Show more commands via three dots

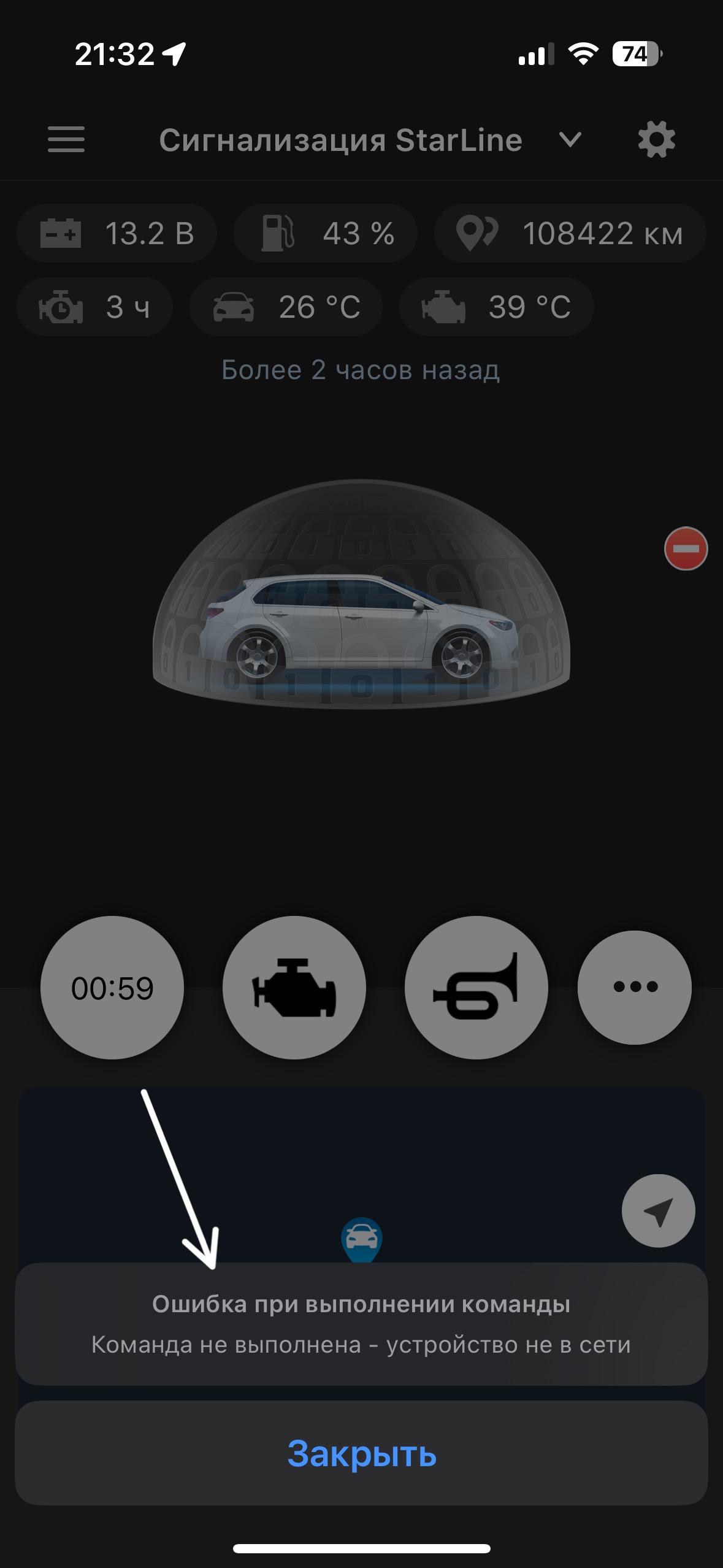pos(635,987)
